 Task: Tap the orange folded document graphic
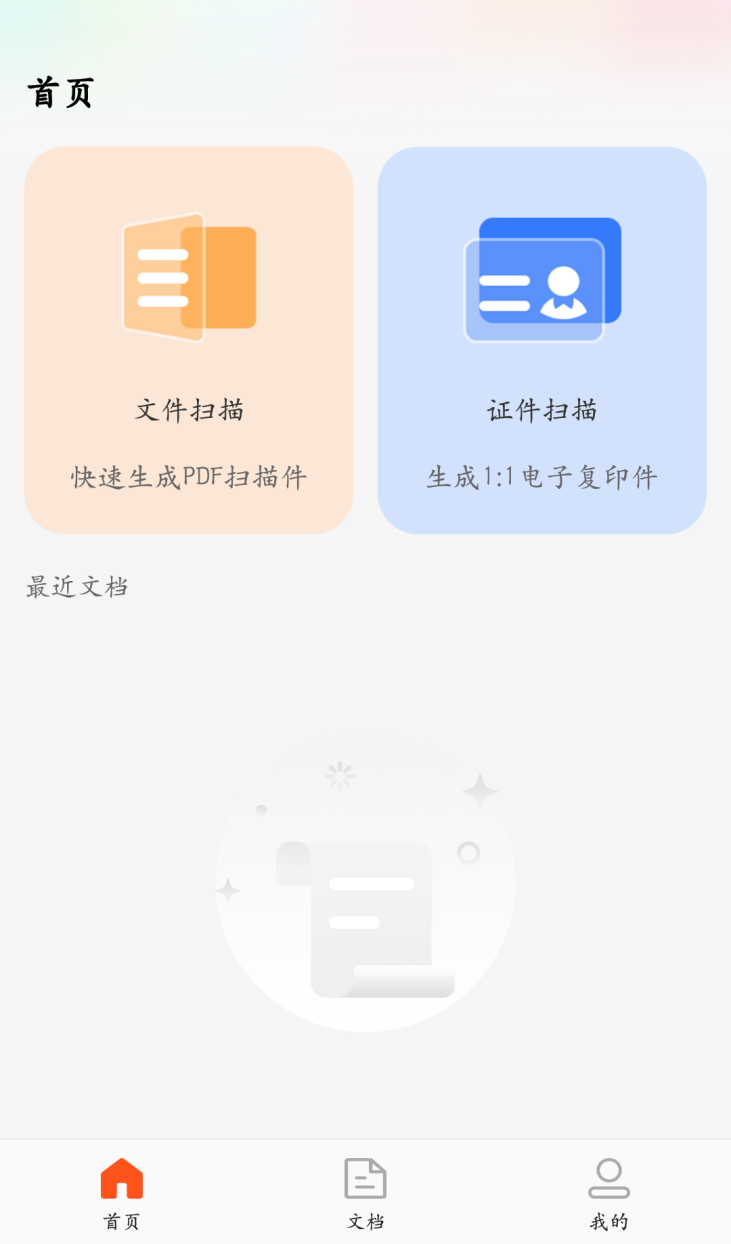pos(189,277)
